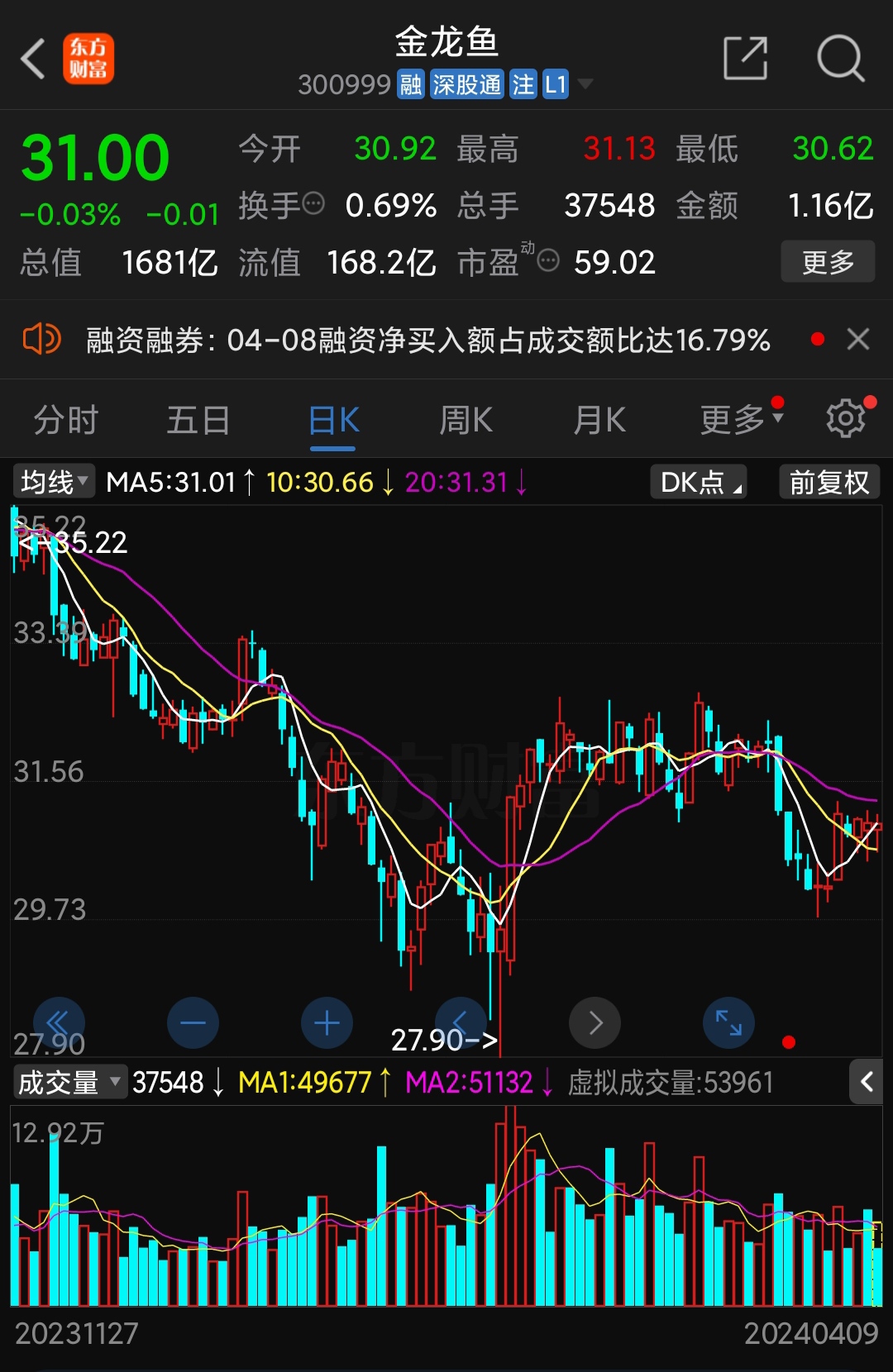The height and width of the screenshot is (1372, 893).
Task: Open the 均线 indicator dropdown
Action: click(x=53, y=480)
